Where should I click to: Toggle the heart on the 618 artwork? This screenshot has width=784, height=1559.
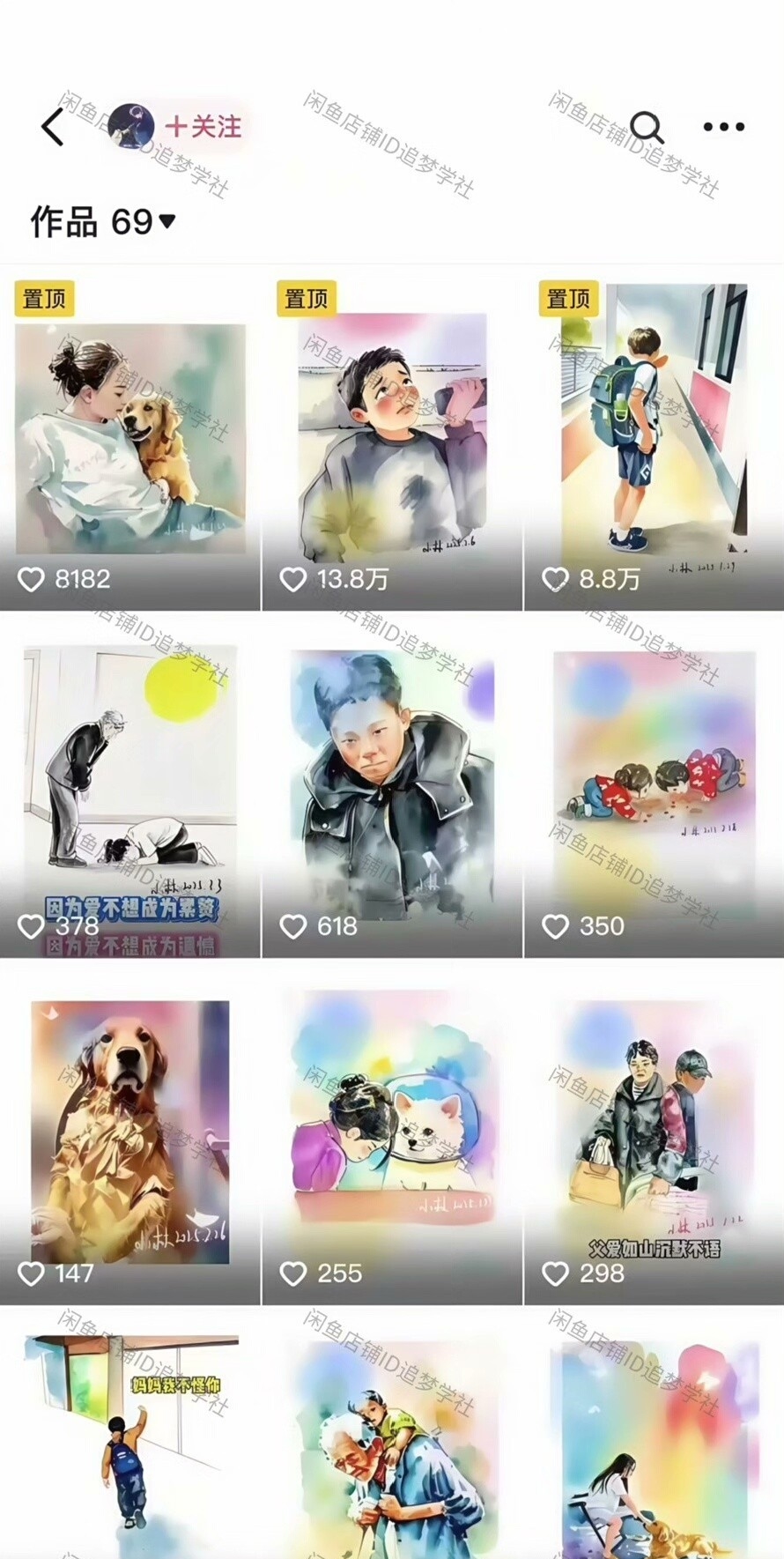pos(292,926)
